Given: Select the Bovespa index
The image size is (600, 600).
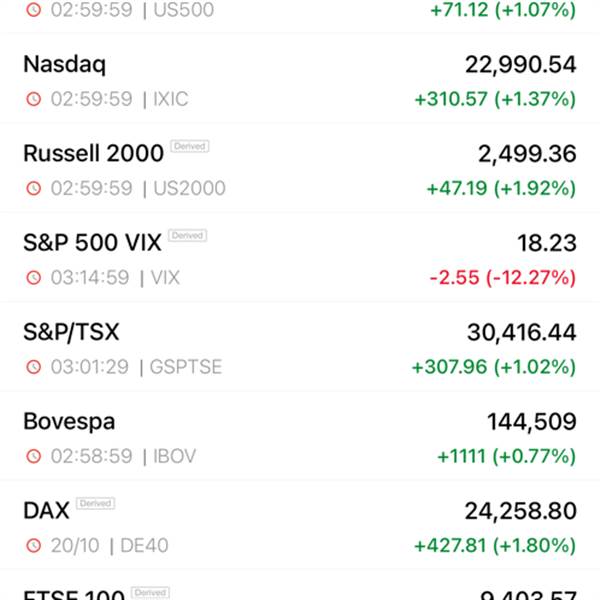Looking at the screenshot, I should pyautogui.click(x=300, y=437).
